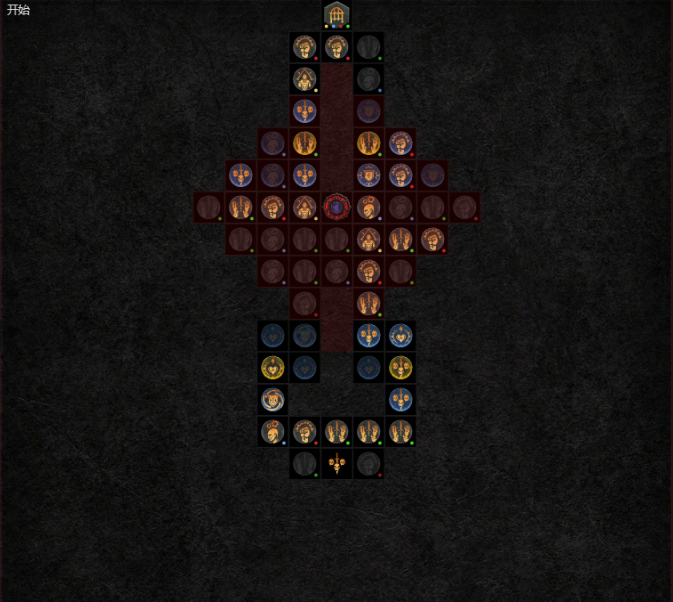Select the blue swirling-face magic node
Viewport: 673px width, 602px height.
pos(273,399)
